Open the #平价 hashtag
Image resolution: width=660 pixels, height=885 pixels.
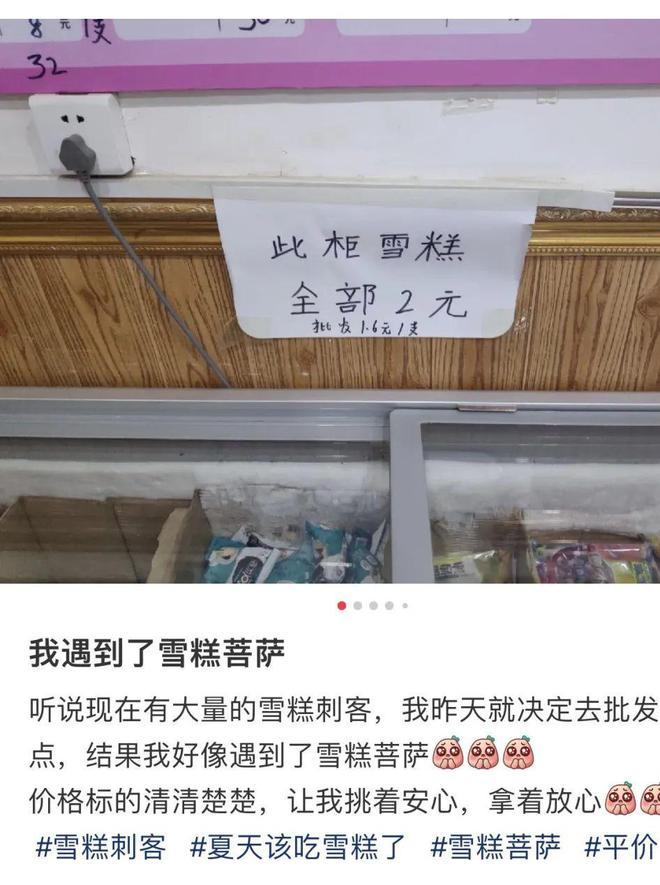620,847
